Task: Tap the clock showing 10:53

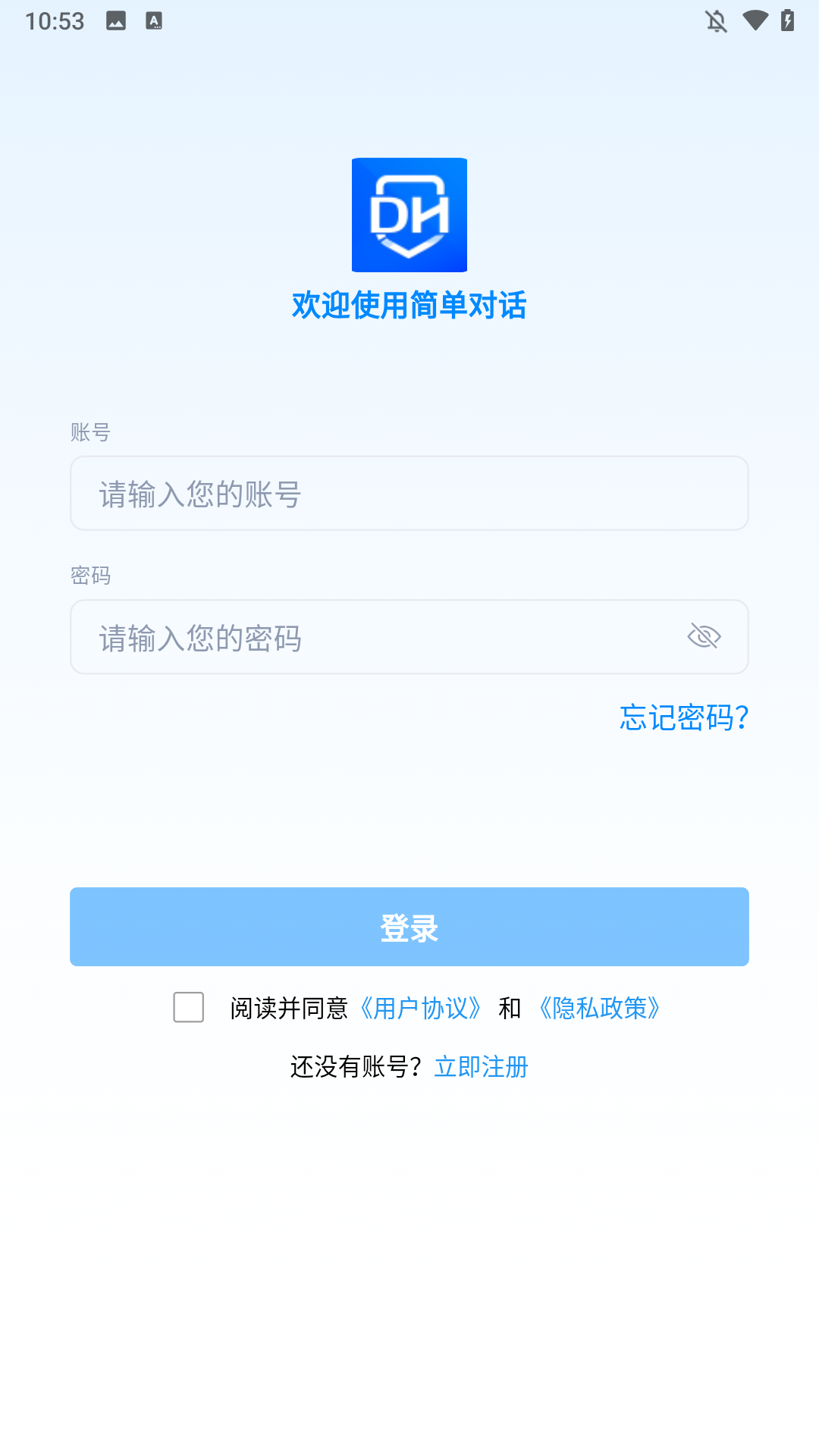Action: pyautogui.click(x=55, y=20)
